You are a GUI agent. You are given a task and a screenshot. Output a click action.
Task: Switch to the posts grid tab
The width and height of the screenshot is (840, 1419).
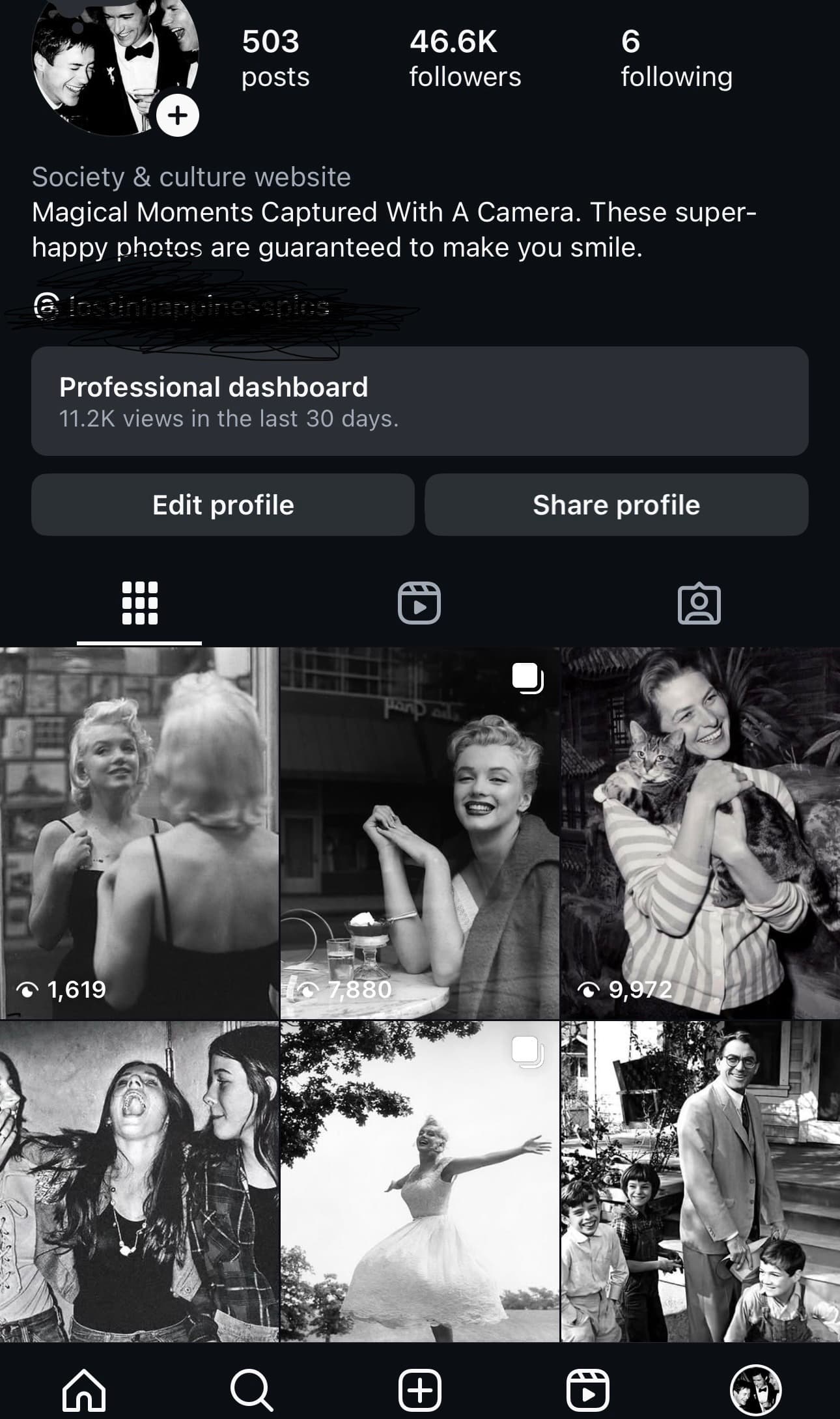[x=139, y=603]
